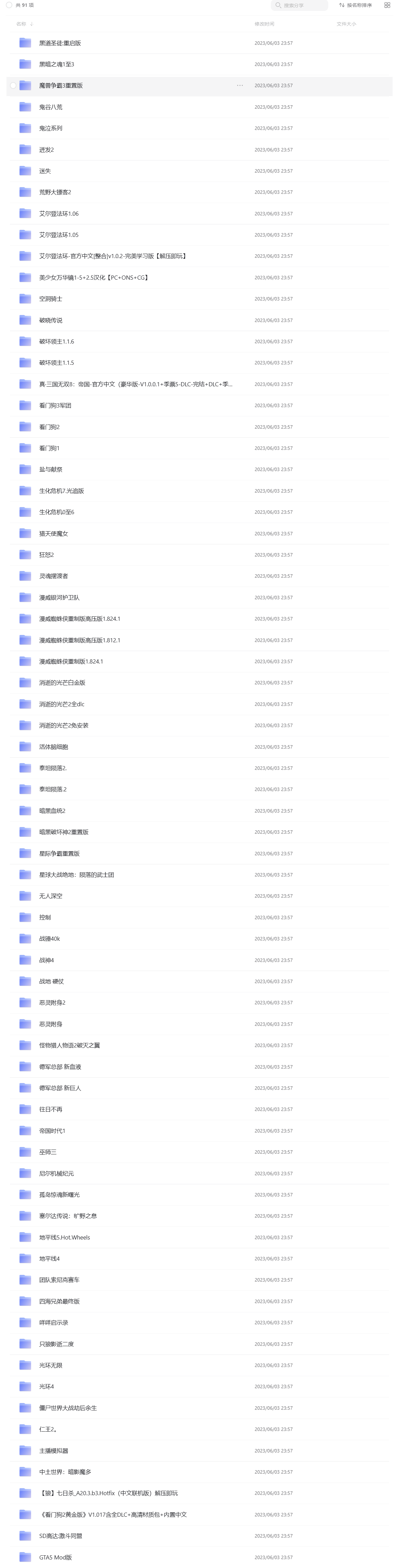Viewport: 397px width, 1568px height.
Task: Open the folder 黑暗之魂1至3
Action: click(57, 65)
